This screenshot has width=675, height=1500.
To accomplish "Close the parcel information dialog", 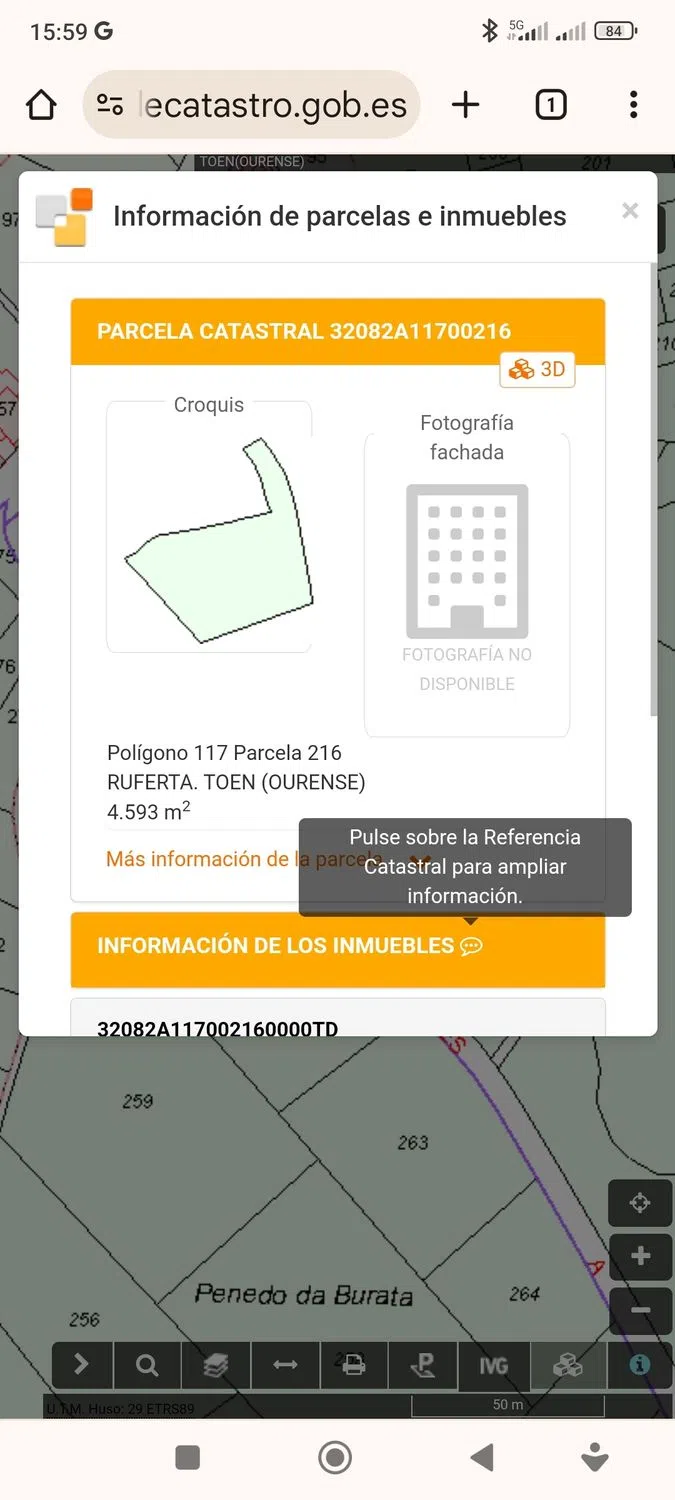I will click(630, 211).
